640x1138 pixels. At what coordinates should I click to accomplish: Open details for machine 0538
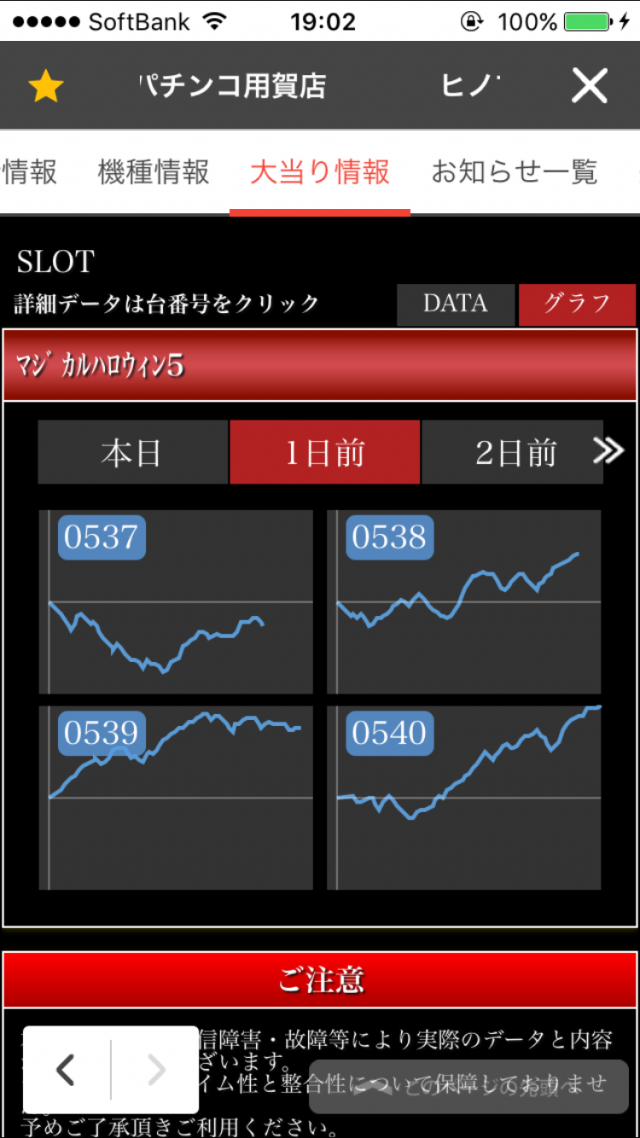tap(390, 538)
